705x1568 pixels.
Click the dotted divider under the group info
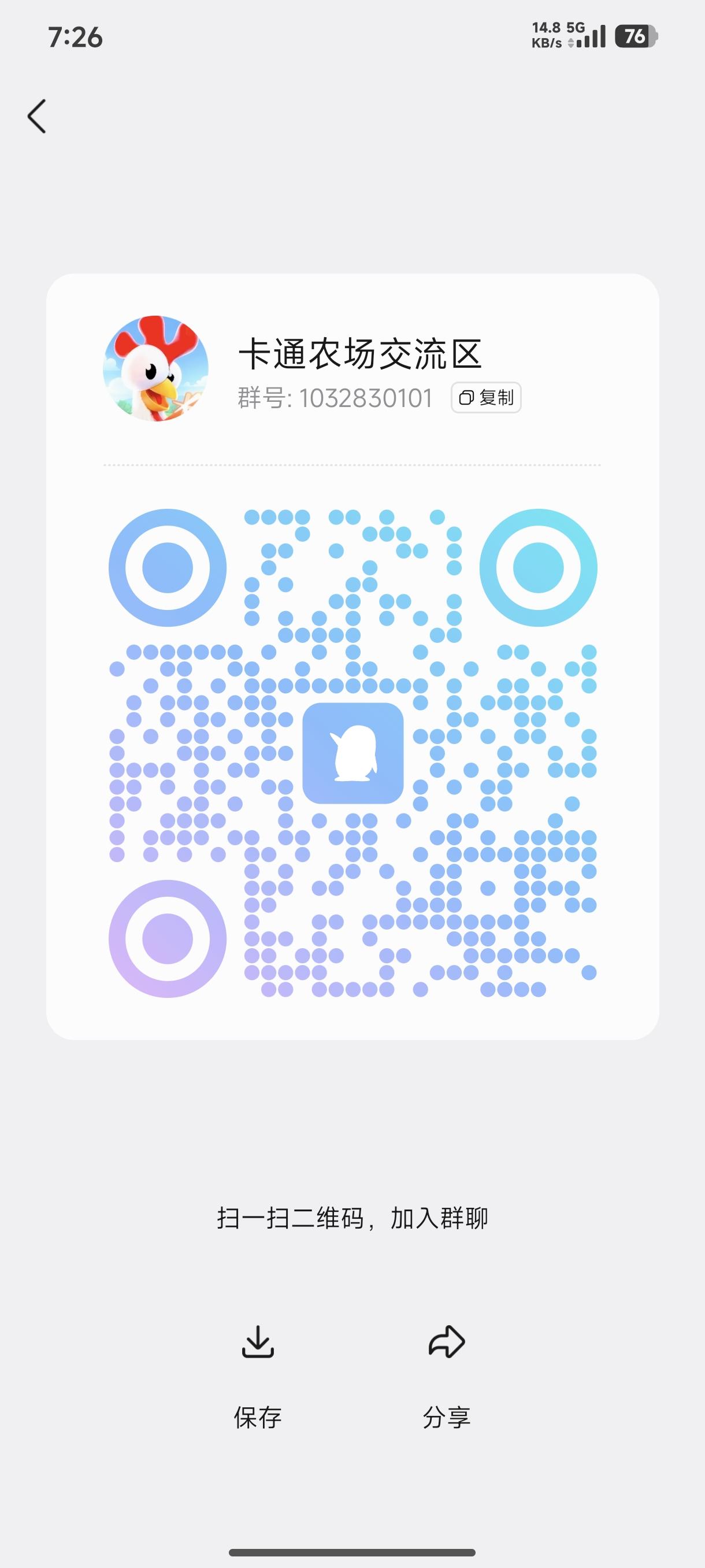tap(353, 464)
